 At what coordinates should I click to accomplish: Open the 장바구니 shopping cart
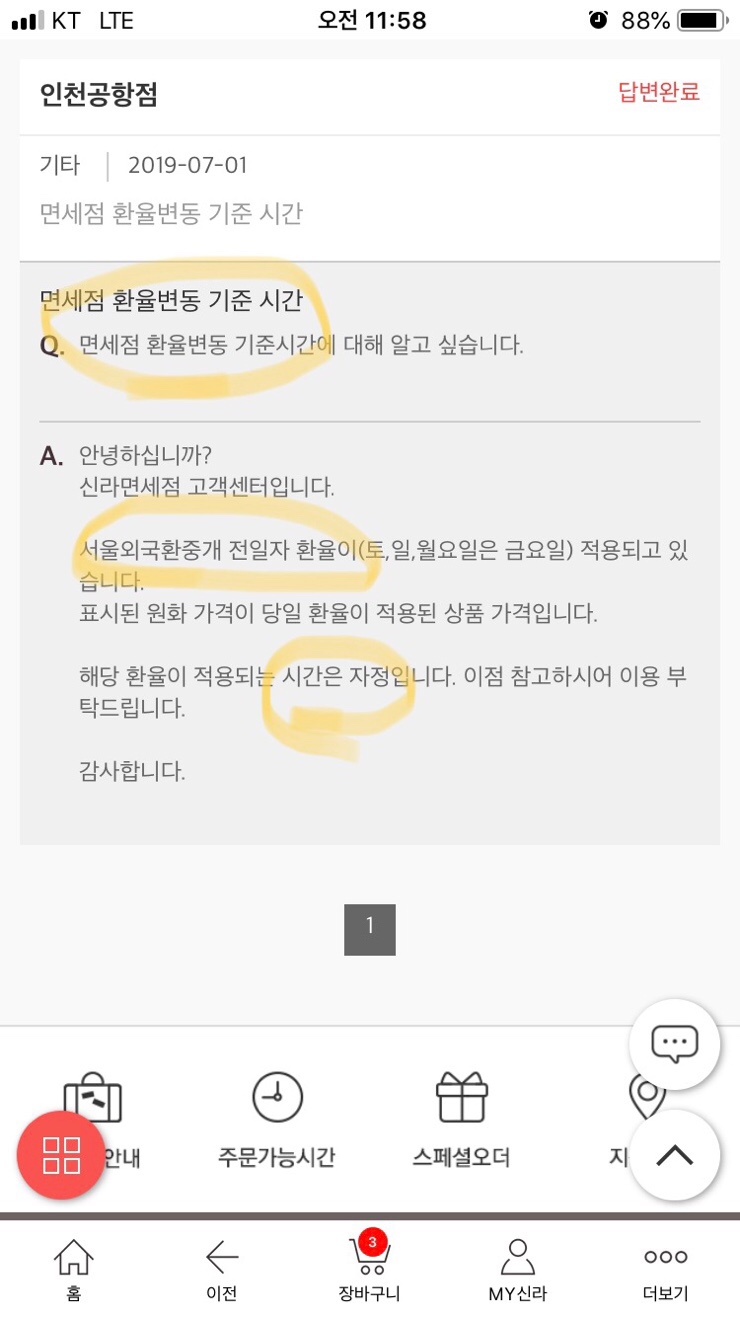(370, 1266)
